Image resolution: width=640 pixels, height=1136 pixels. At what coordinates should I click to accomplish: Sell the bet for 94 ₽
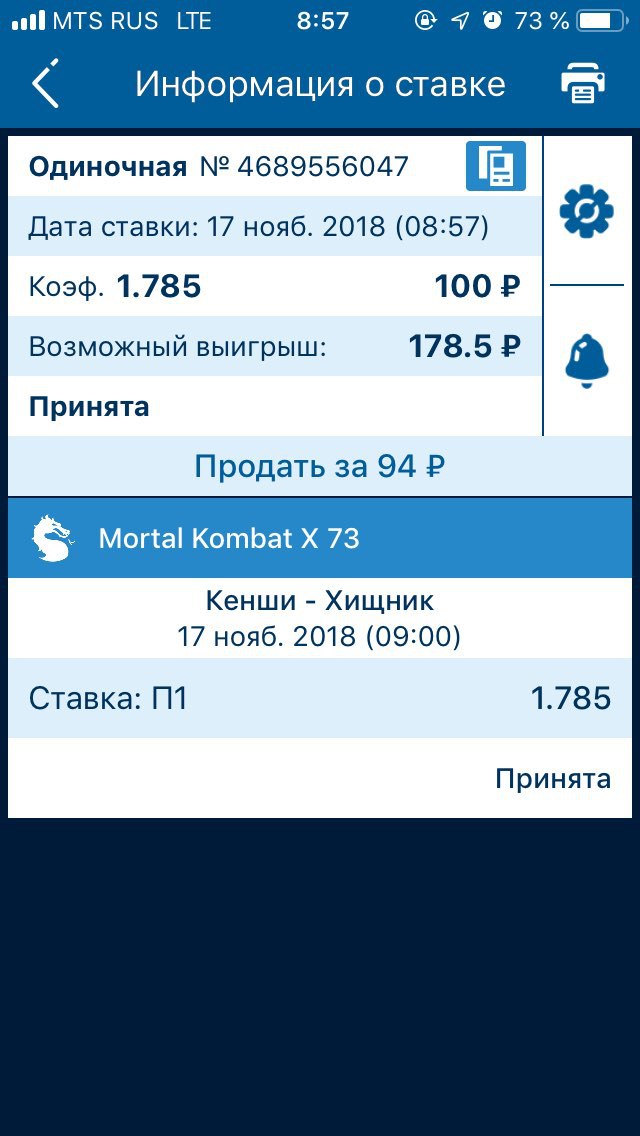point(320,467)
